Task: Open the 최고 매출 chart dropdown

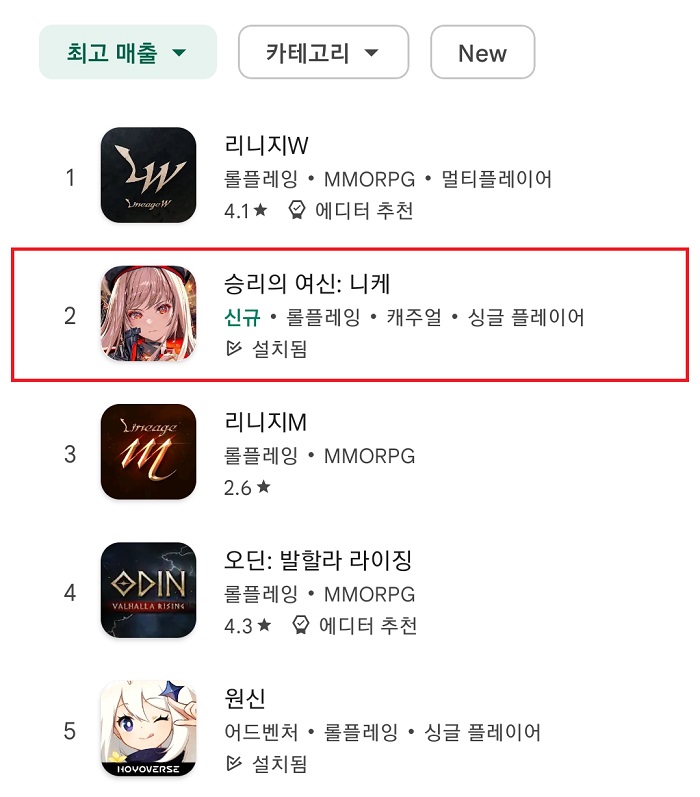Action: [x=127, y=53]
